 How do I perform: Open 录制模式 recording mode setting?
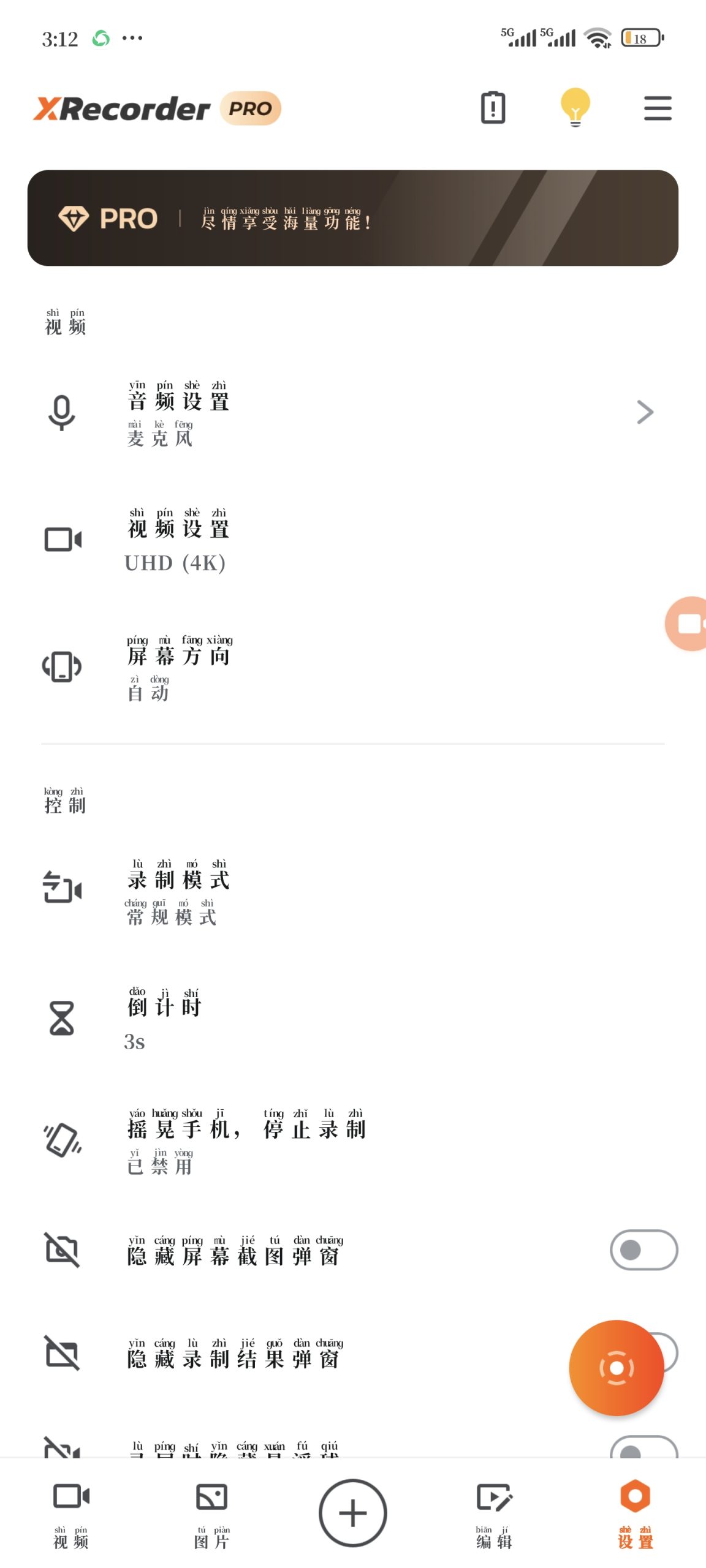pyautogui.click(x=352, y=890)
